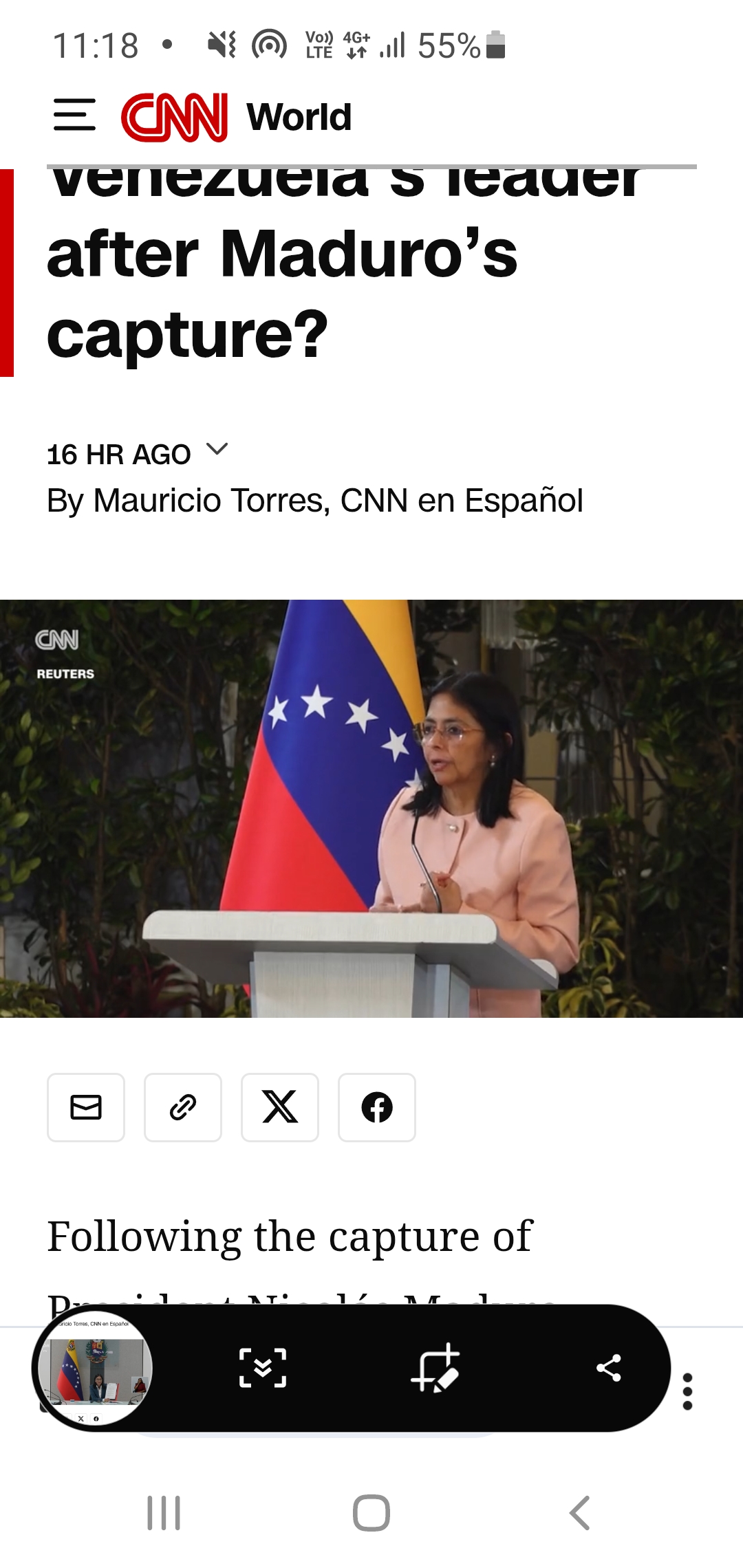Open the three-dot overflow menu
The width and height of the screenshot is (743, 1568).
pyautogui.click(x=687, y=1392)
